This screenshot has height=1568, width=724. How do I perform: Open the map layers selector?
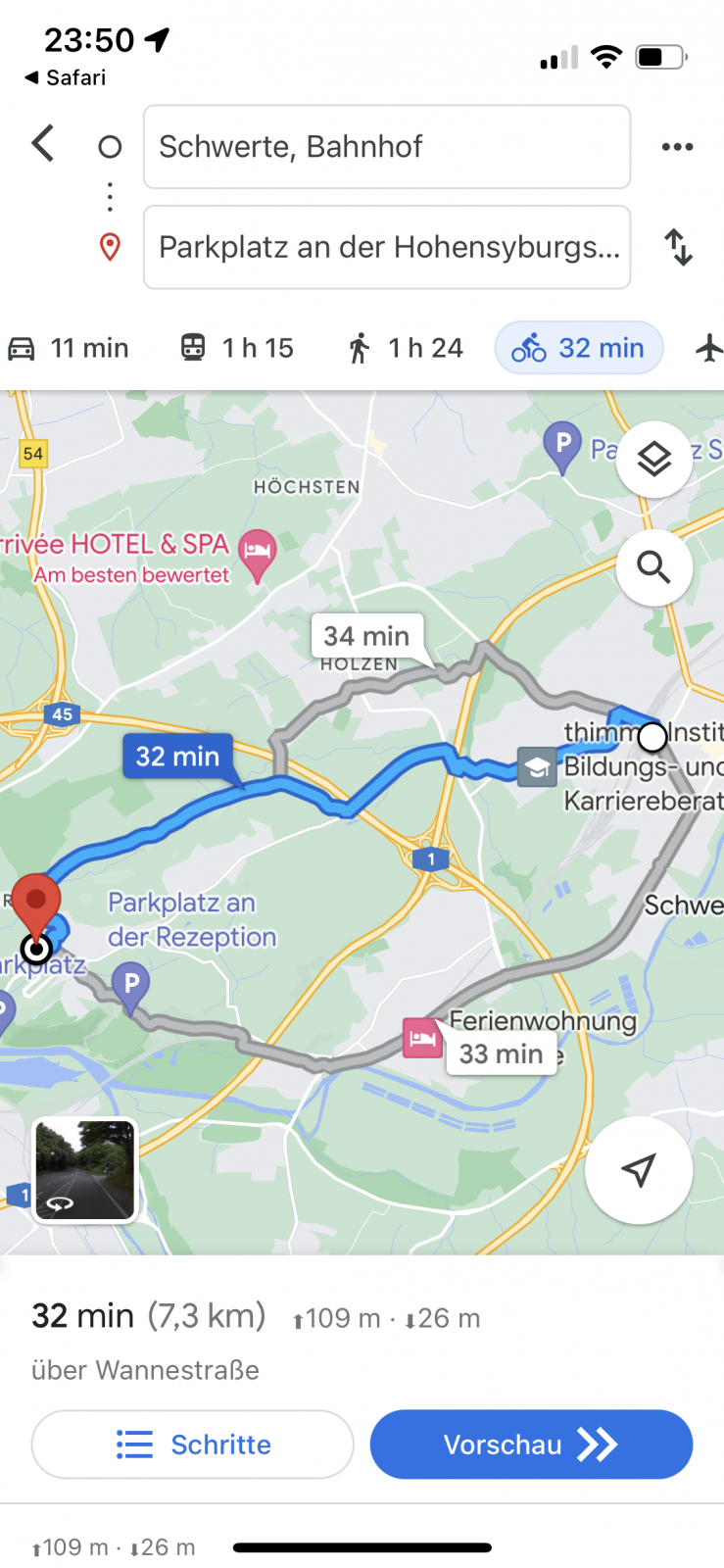(653, 459)
